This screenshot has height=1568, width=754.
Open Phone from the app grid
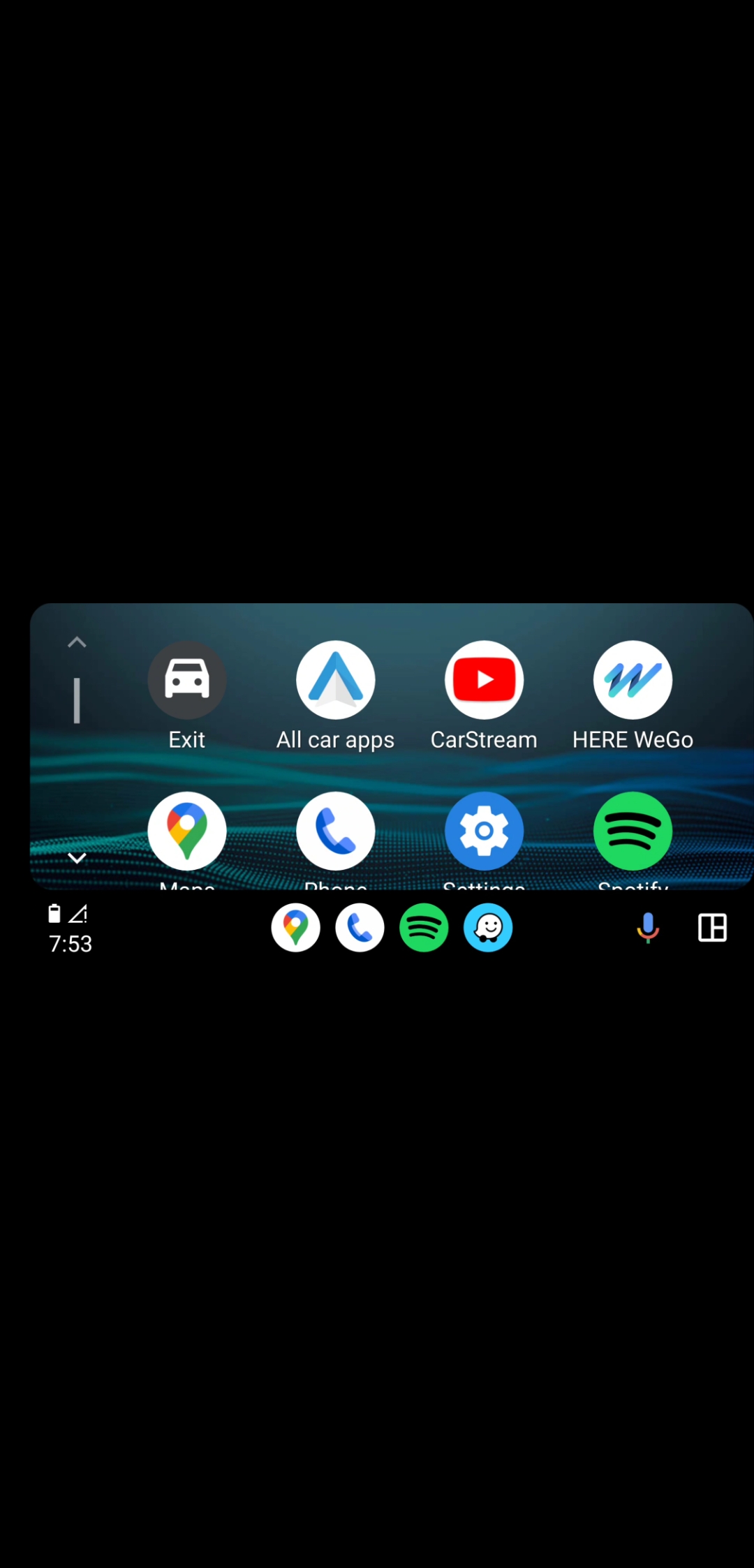pyautogui.click(x=335, y=831)
